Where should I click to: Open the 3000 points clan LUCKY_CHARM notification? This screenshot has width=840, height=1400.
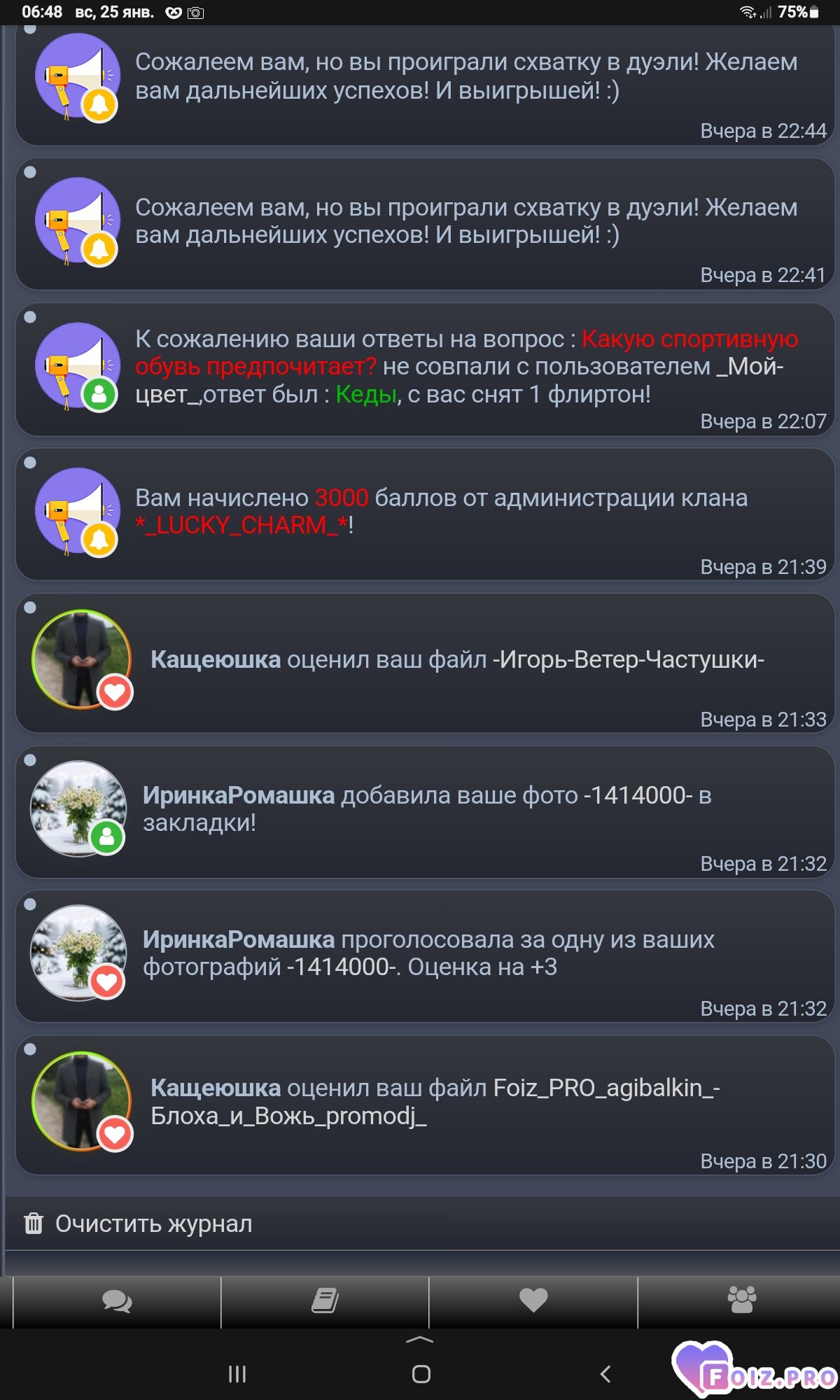pos(441,512)
